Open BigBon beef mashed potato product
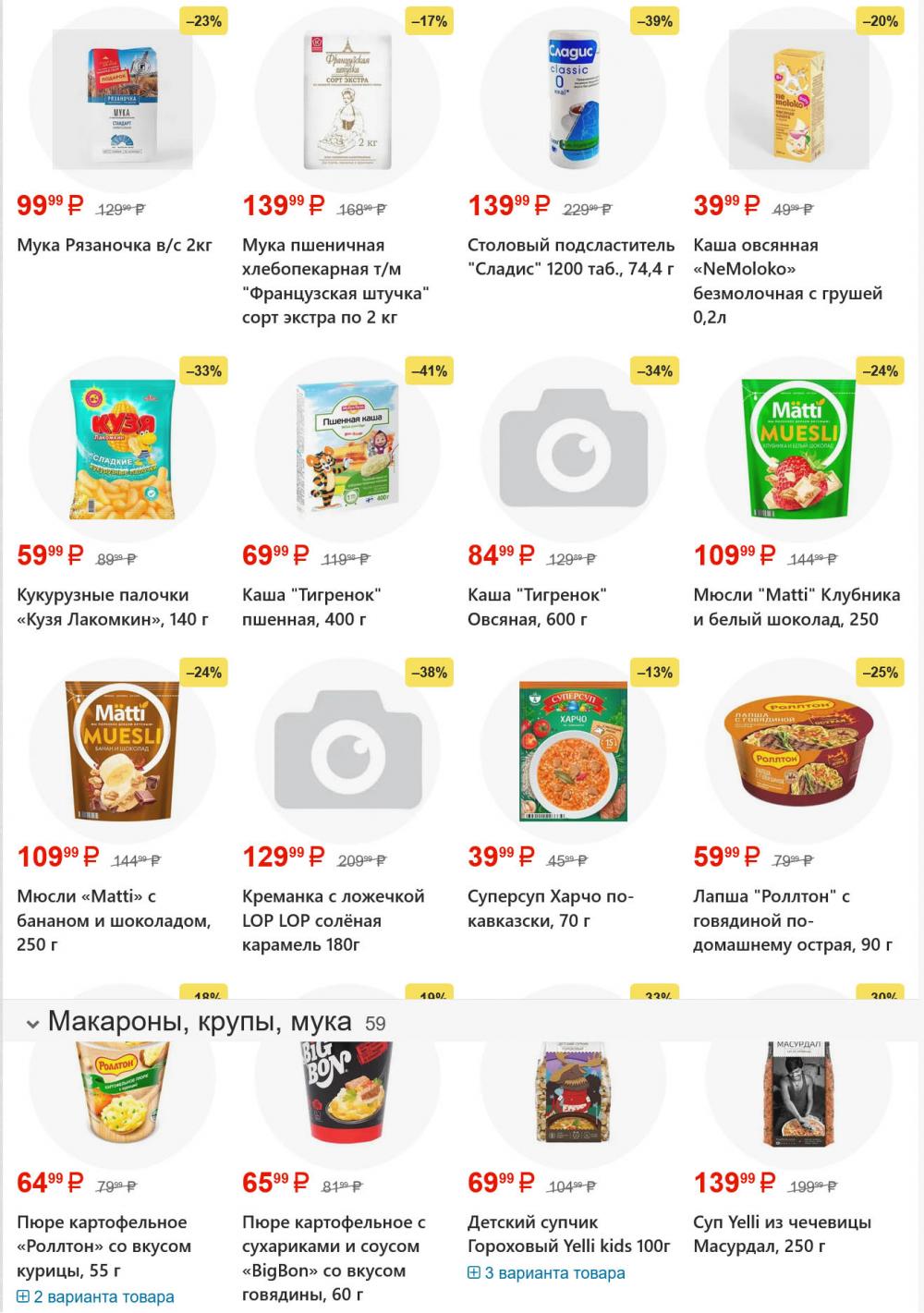Viewport: 924px width, 1313px height. (x=333, y=1258)
